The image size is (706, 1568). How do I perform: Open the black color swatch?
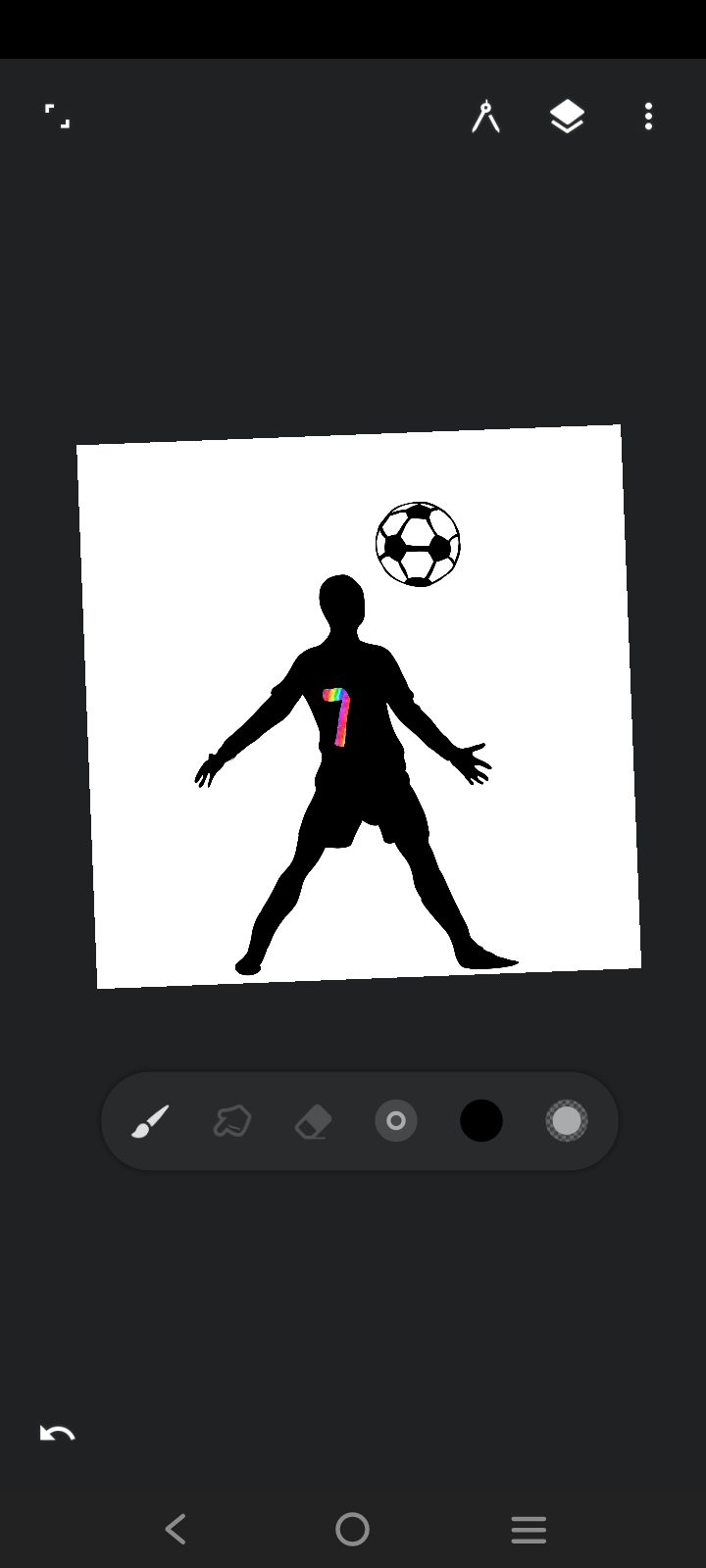481,1121
